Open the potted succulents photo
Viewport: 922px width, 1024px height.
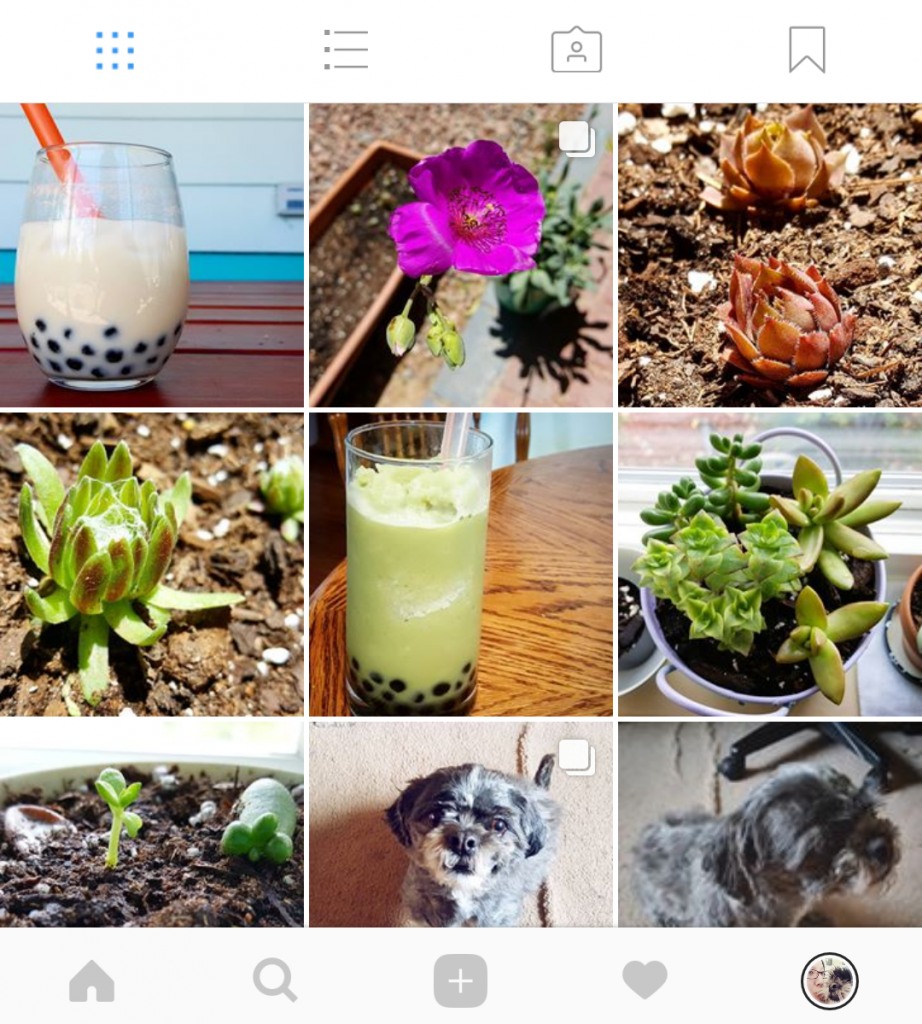770,563
